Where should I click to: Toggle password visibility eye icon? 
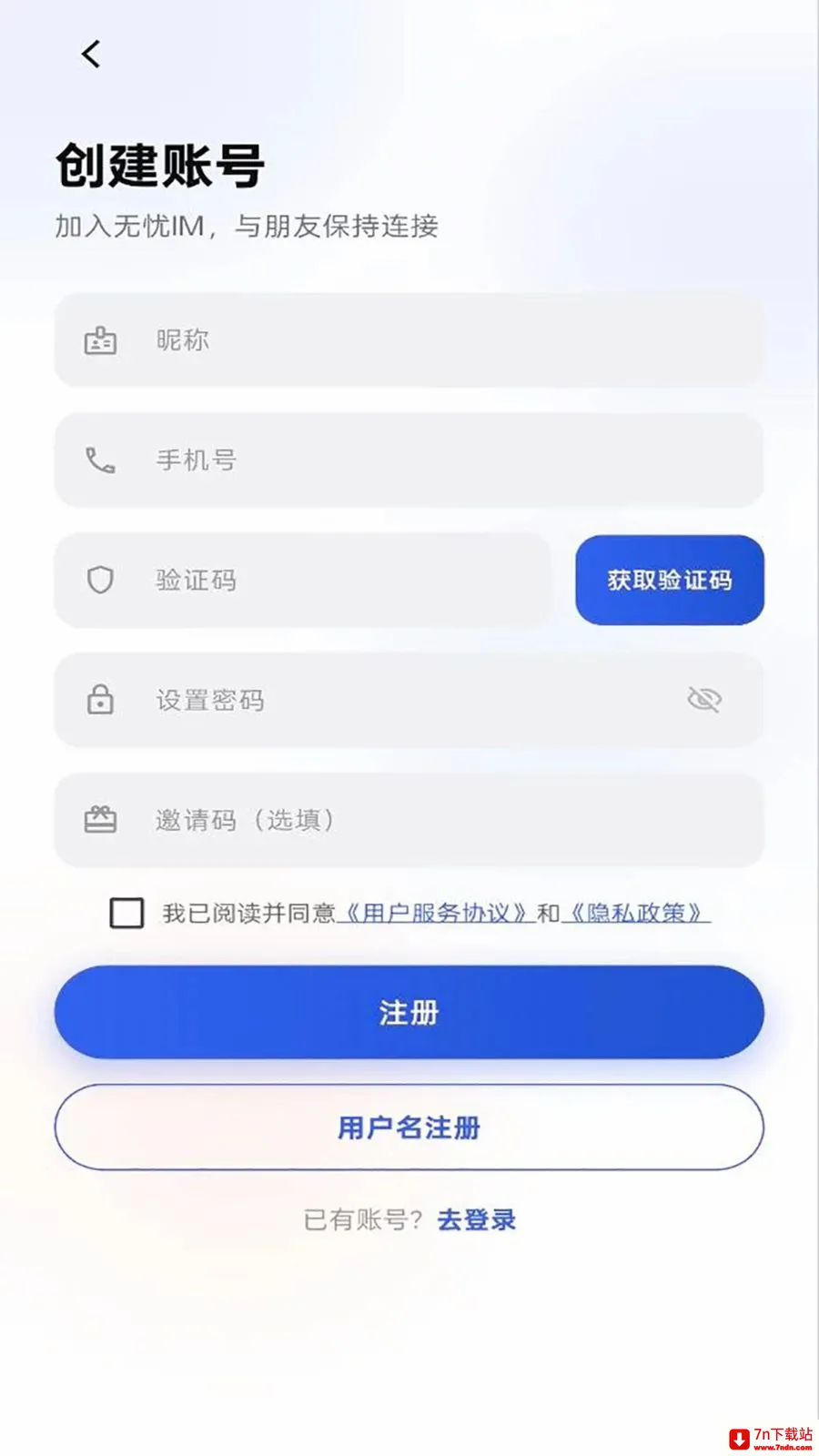(704, 700)
